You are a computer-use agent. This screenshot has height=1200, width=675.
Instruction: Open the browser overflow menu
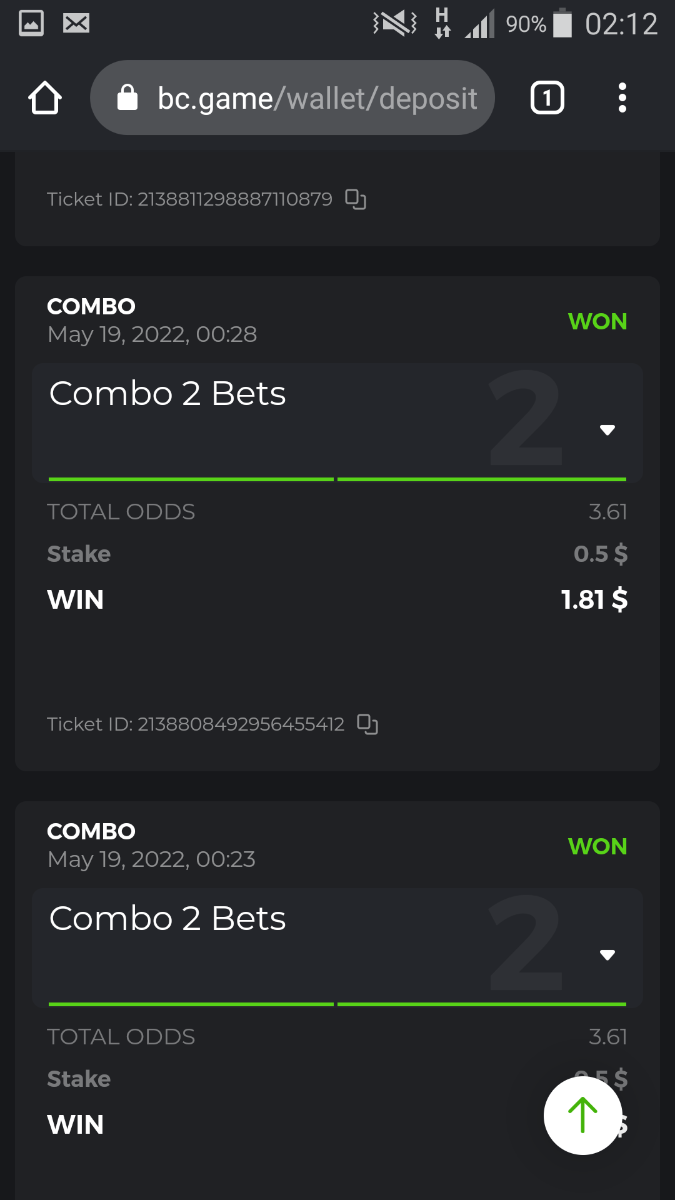[x=622, y=98]
